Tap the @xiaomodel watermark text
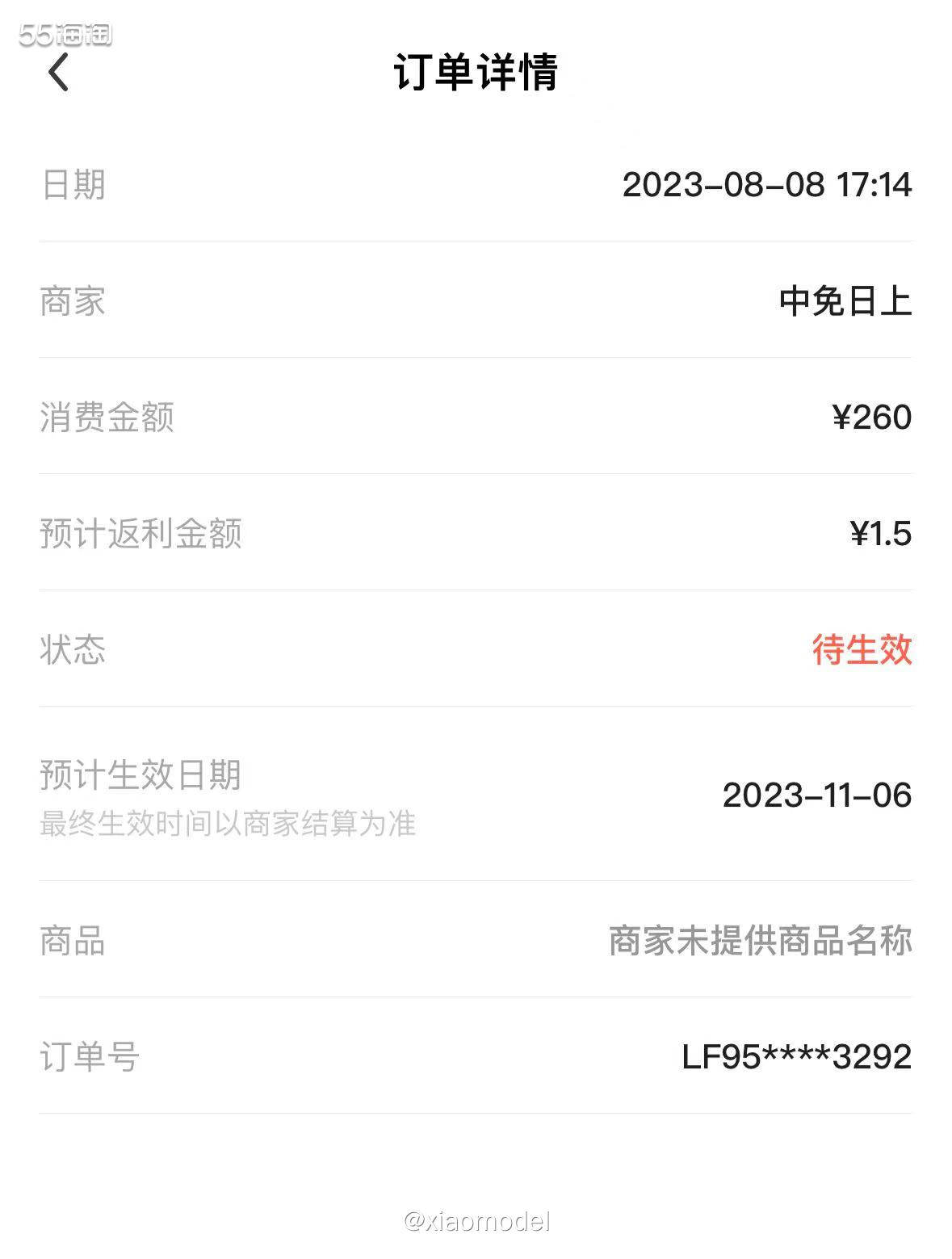The width and height of the screenshot is (952, 1259). pos(476,1223)
